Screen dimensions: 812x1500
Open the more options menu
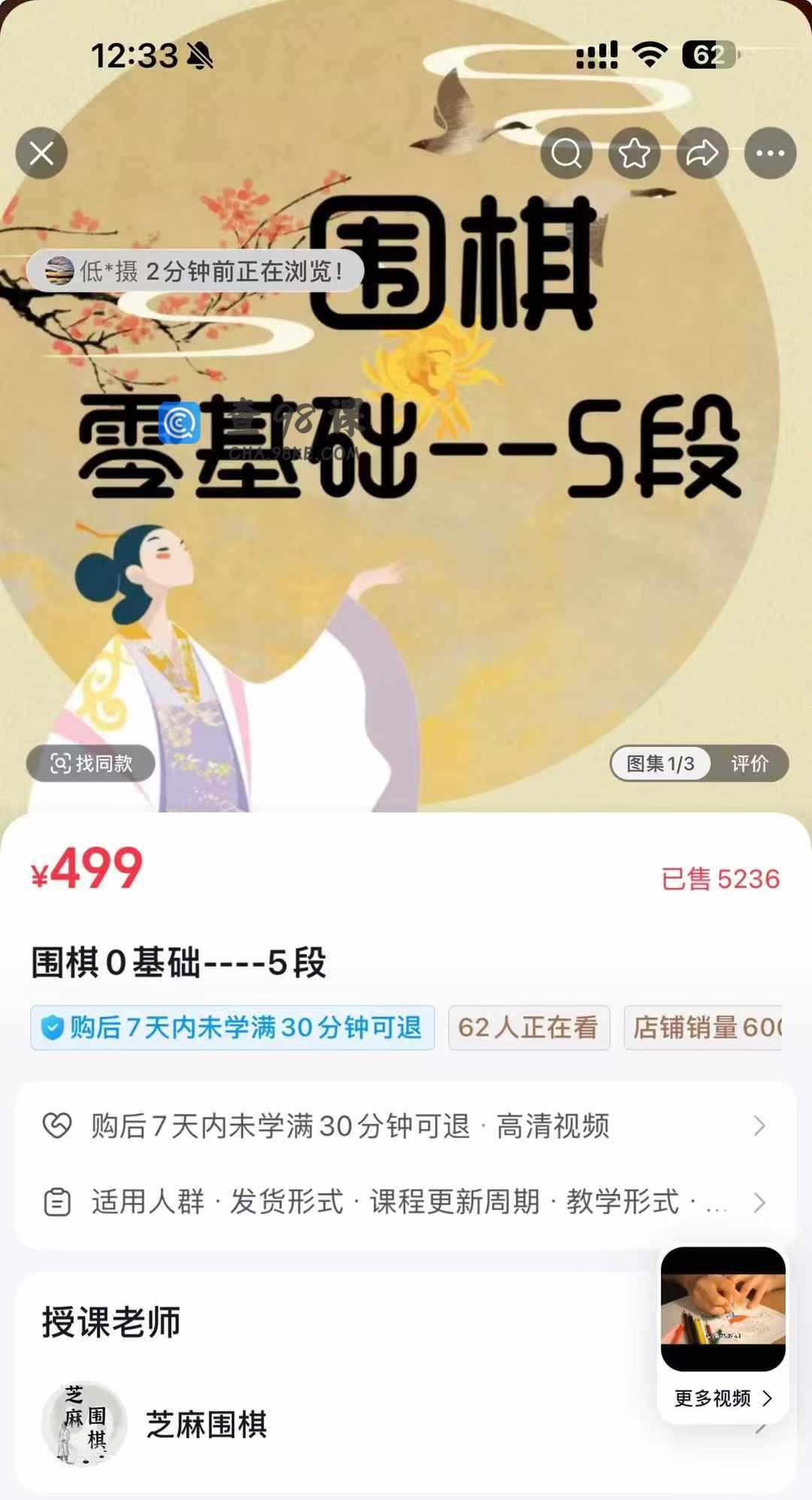tap(770, 153)
